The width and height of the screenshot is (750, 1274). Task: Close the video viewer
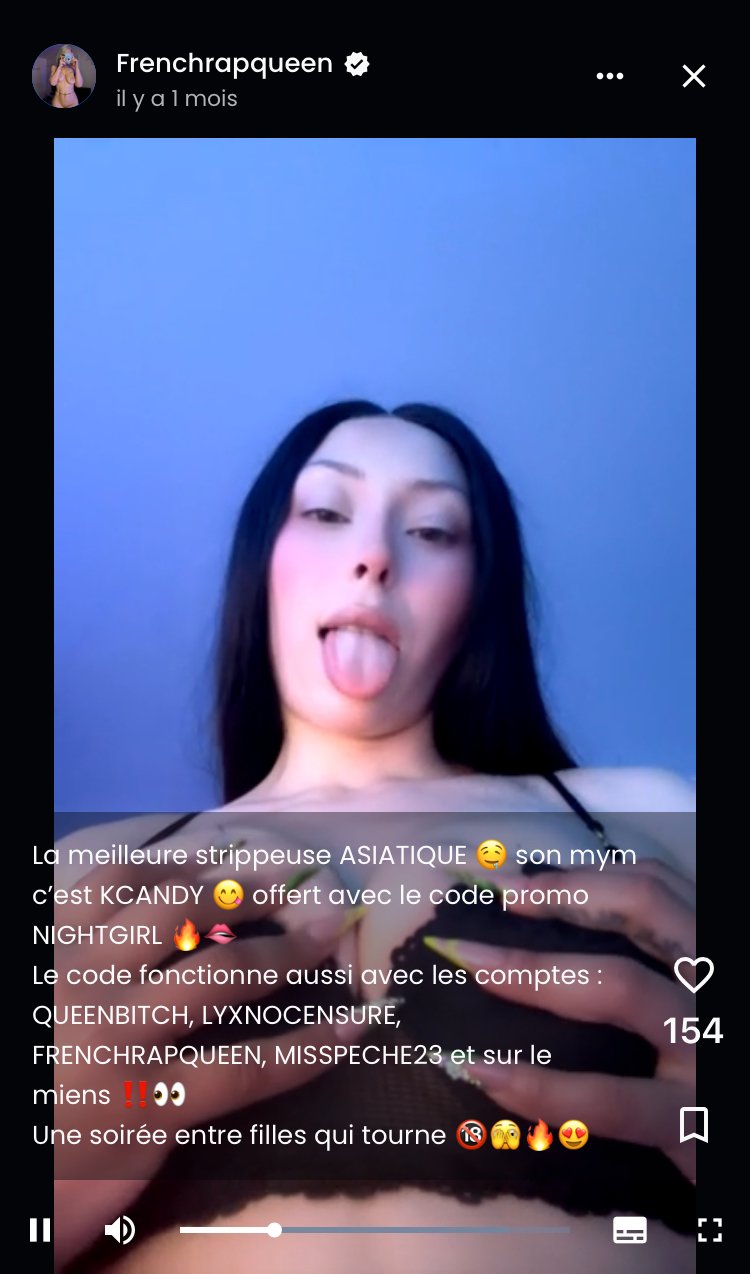[694, 77]
